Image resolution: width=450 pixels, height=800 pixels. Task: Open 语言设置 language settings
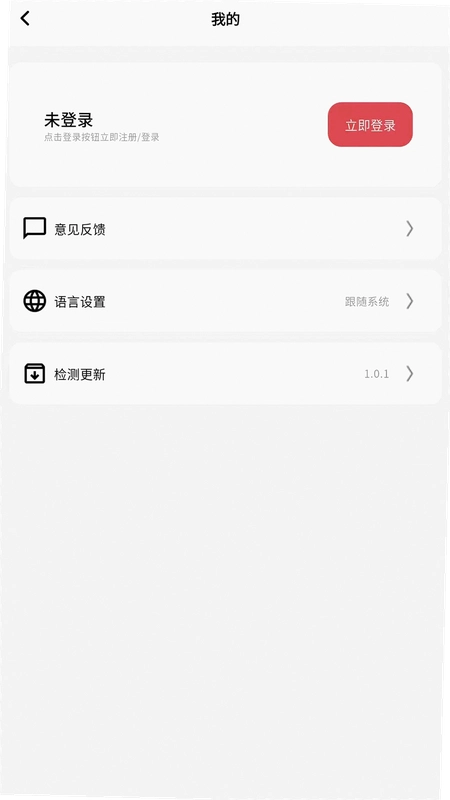(225, 301)
